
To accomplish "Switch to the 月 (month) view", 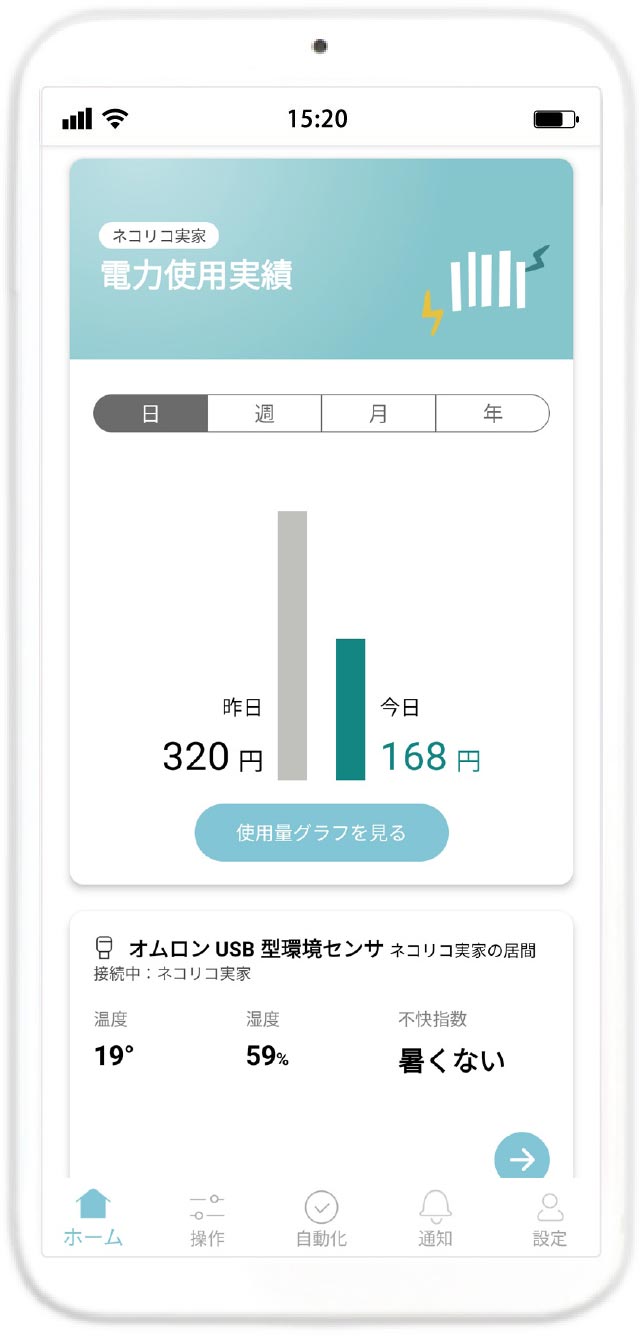I will (x=378, y=413).
